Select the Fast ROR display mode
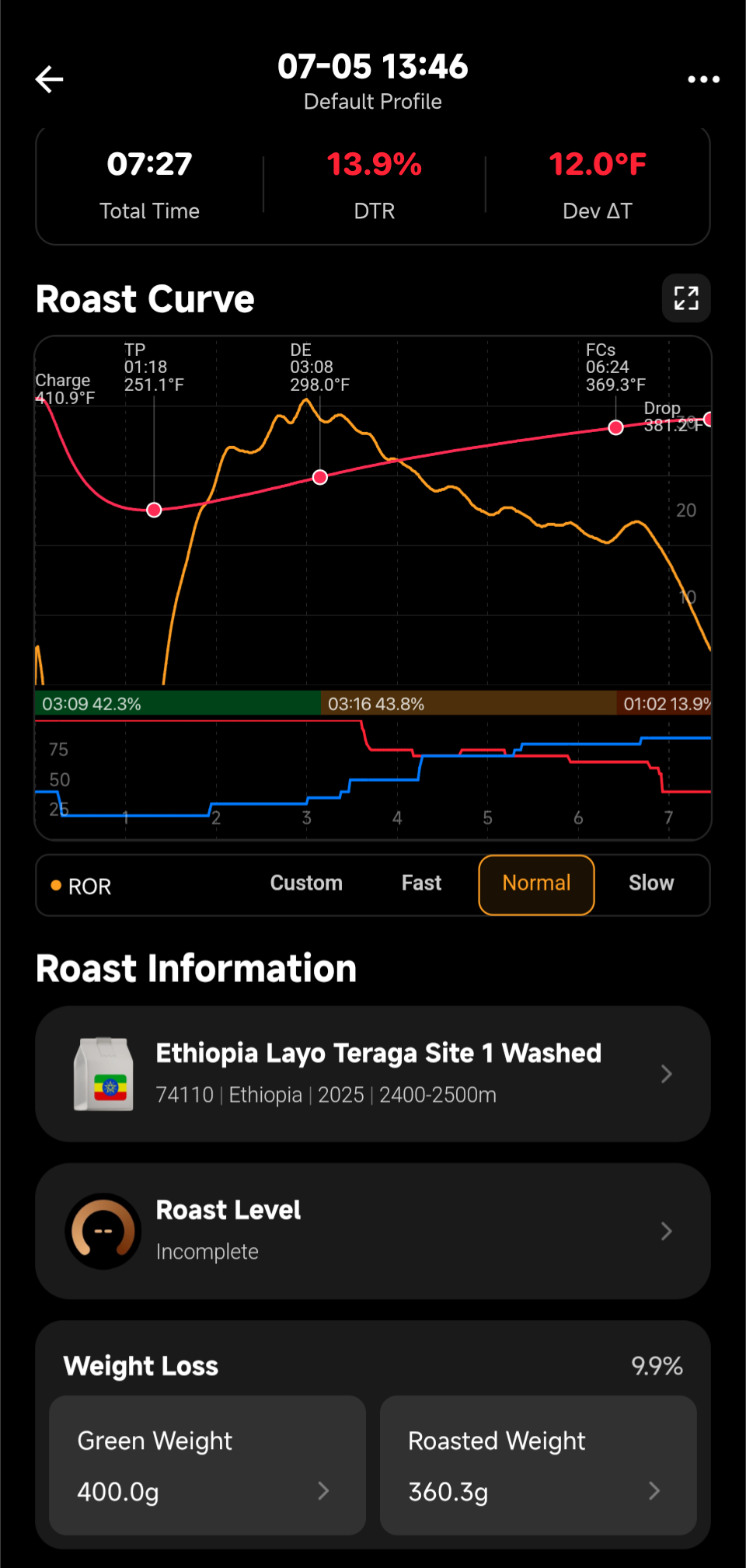Image resolution: width=746 pixels, height=1568 pixels. point(421,883)
